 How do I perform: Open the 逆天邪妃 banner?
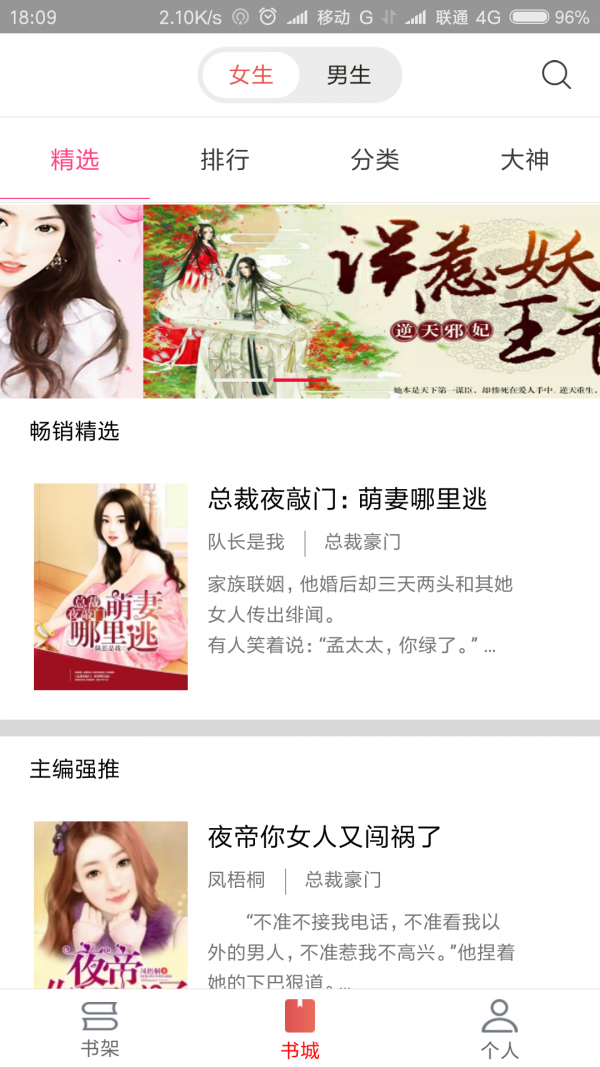coord(372,301)
